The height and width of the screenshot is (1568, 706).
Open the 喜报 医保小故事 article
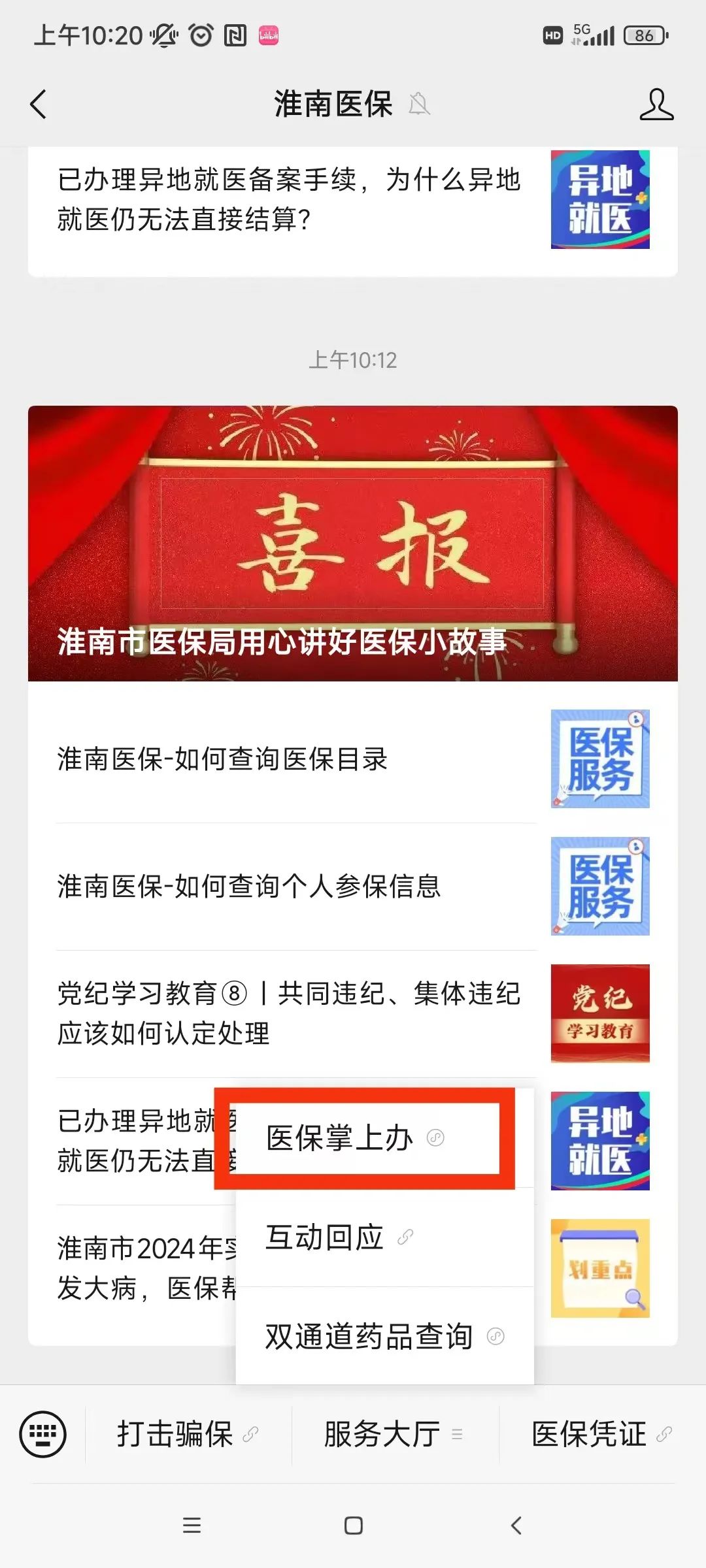tap(353, 544)
